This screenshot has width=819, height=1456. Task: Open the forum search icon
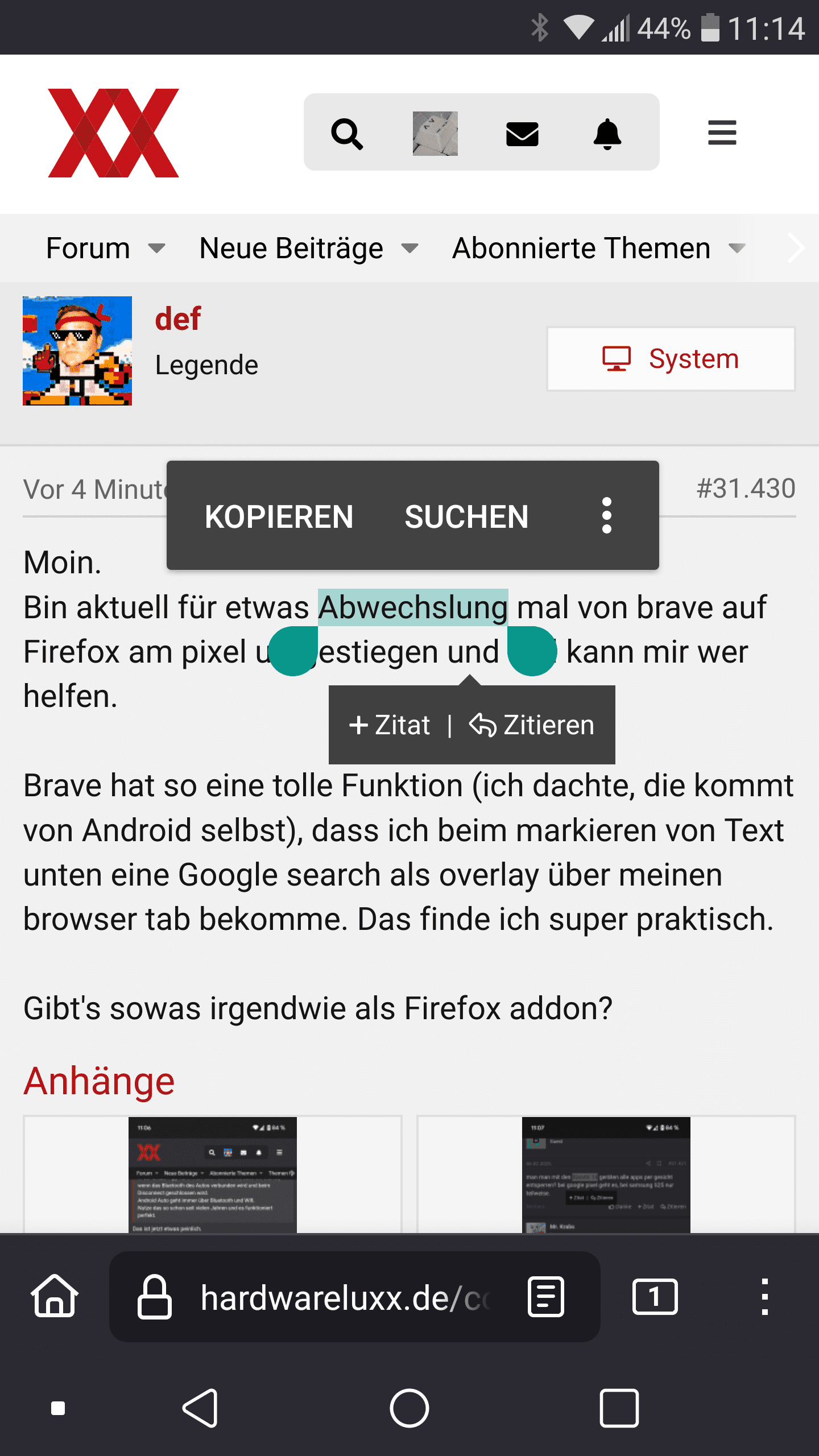[x=347, y=134]
